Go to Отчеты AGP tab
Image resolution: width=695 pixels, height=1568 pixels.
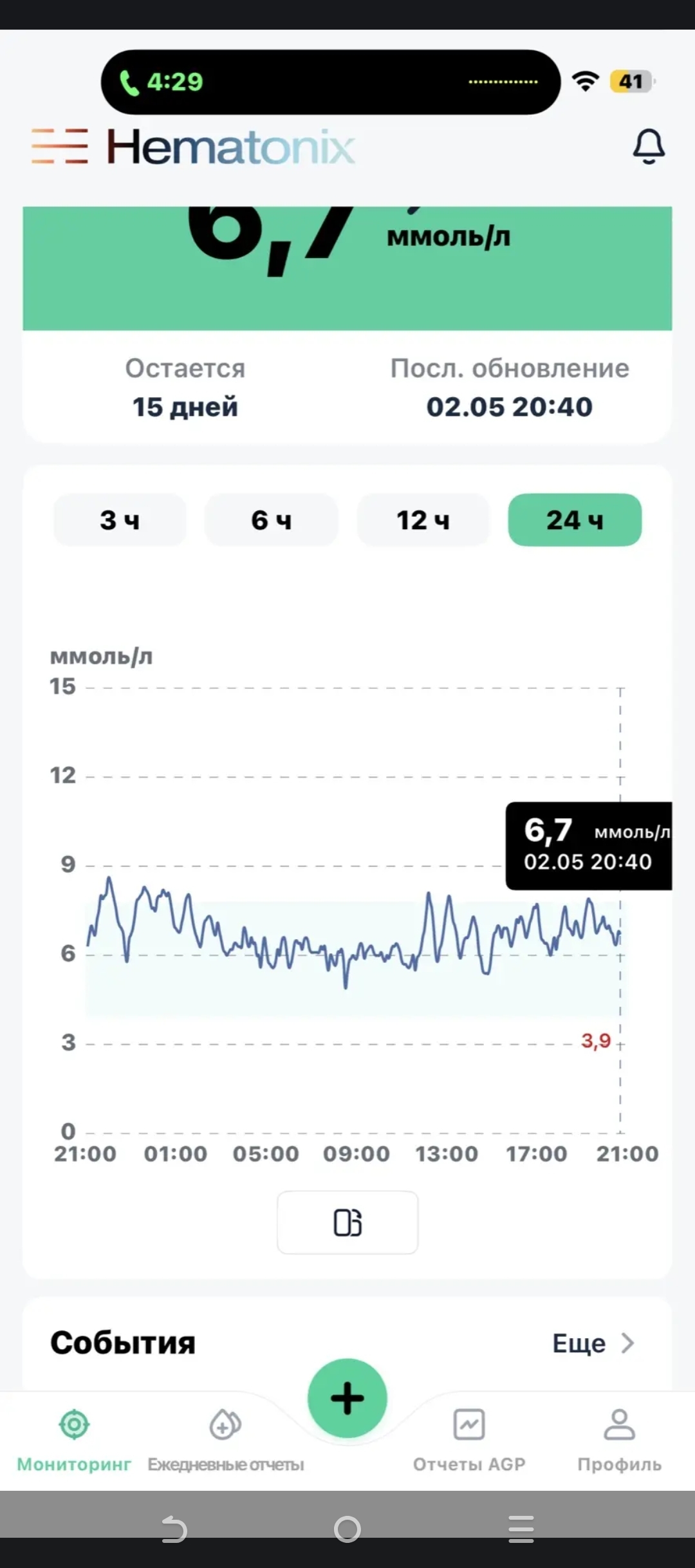pos(469,1441)
